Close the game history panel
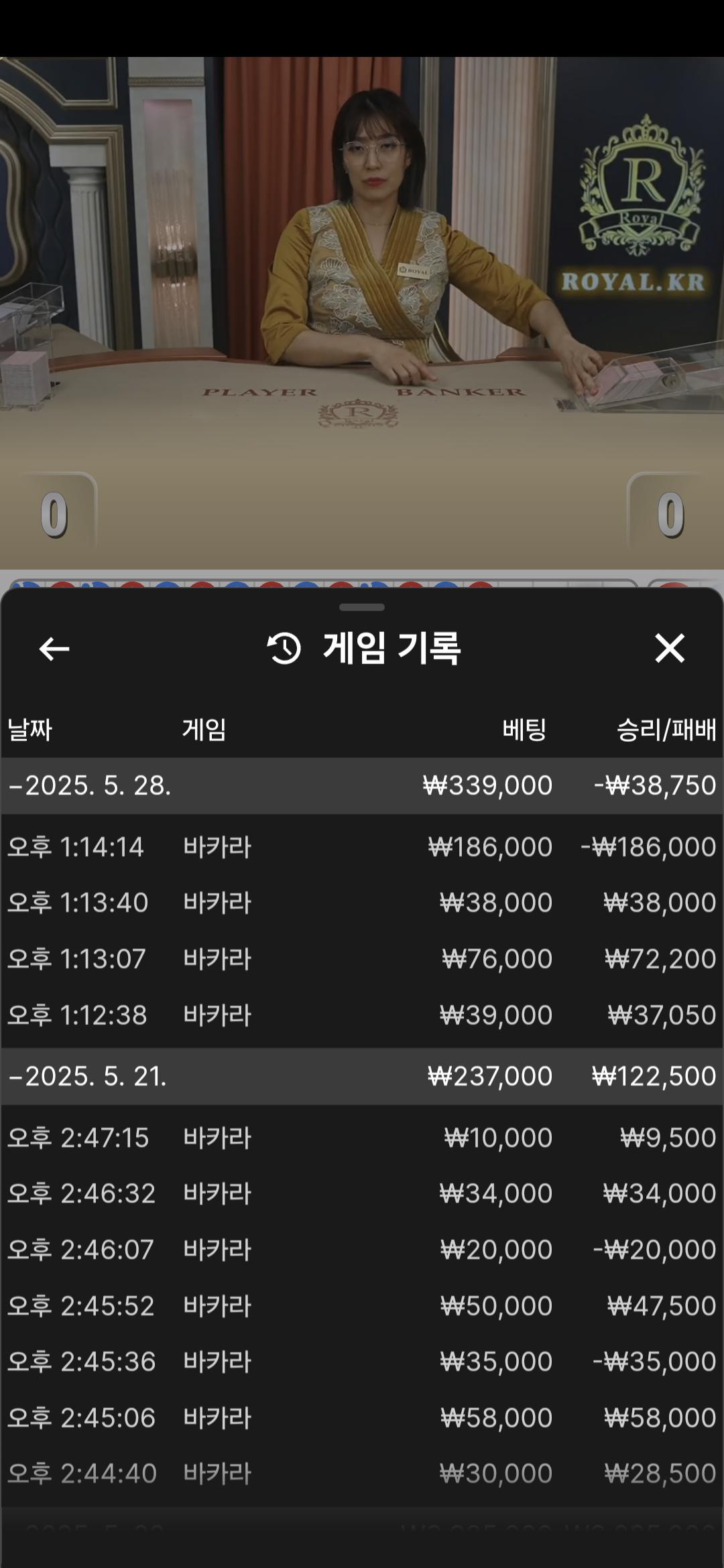Screen dimensions: 724x1568 669,649
